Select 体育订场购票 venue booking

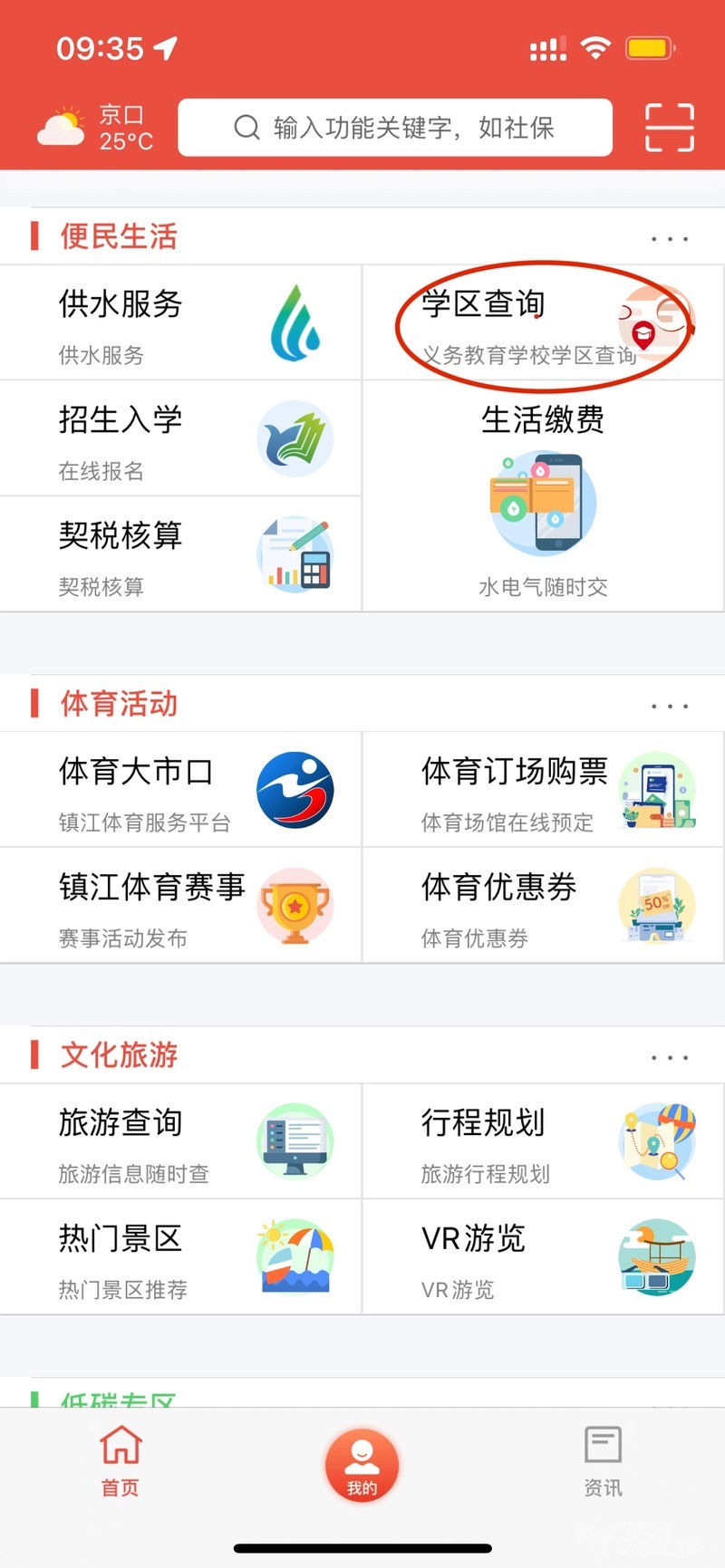click(542, 791)
